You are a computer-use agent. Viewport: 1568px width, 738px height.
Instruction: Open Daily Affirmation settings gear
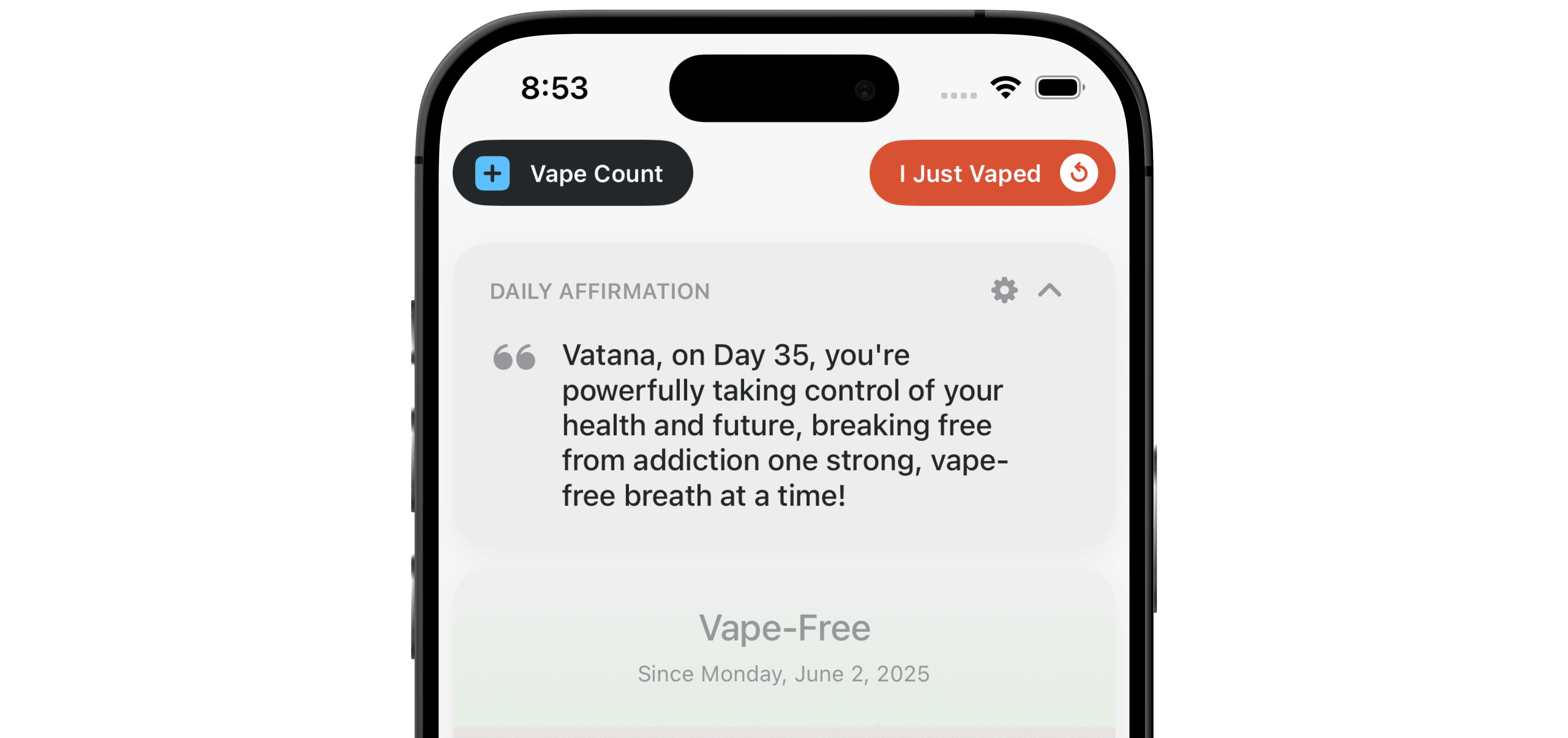[1004, 290]
